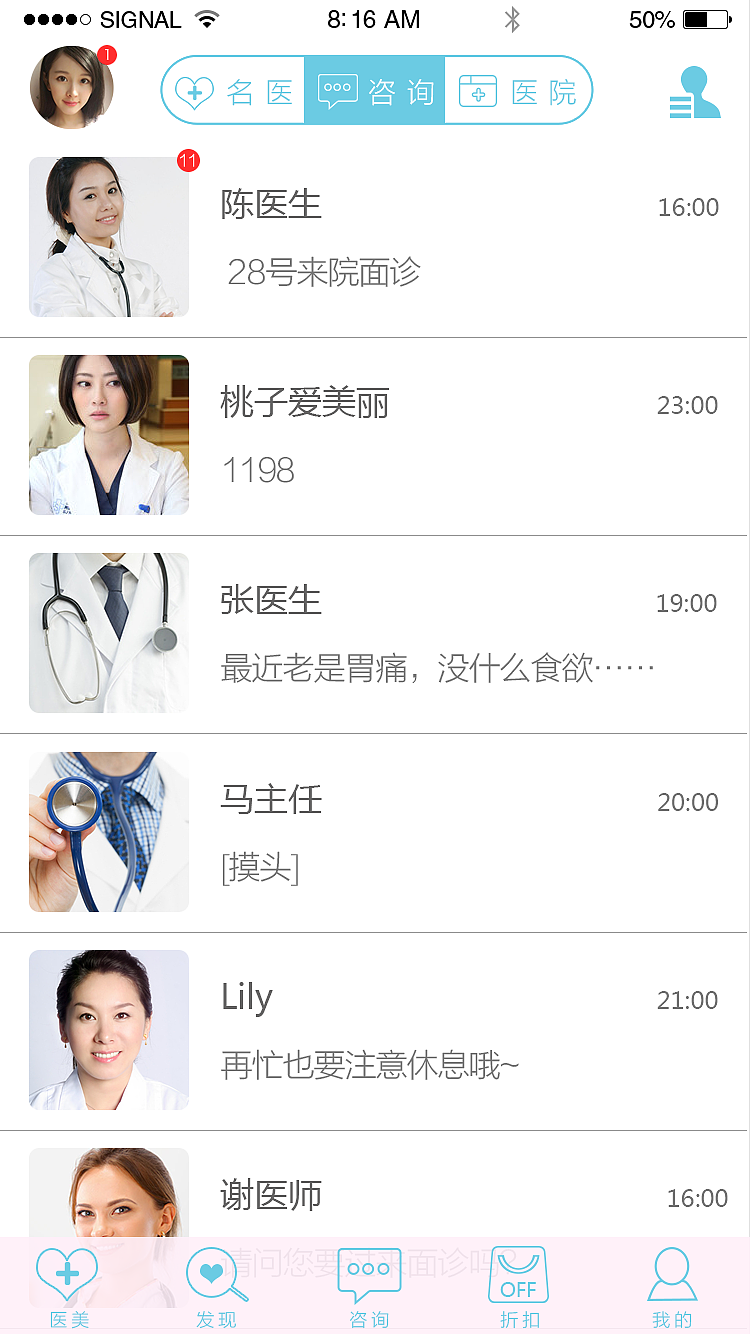Open the contacts icon at top right
The height and width of the screenshot is (1334, 750).
click(x=695, y=90)
